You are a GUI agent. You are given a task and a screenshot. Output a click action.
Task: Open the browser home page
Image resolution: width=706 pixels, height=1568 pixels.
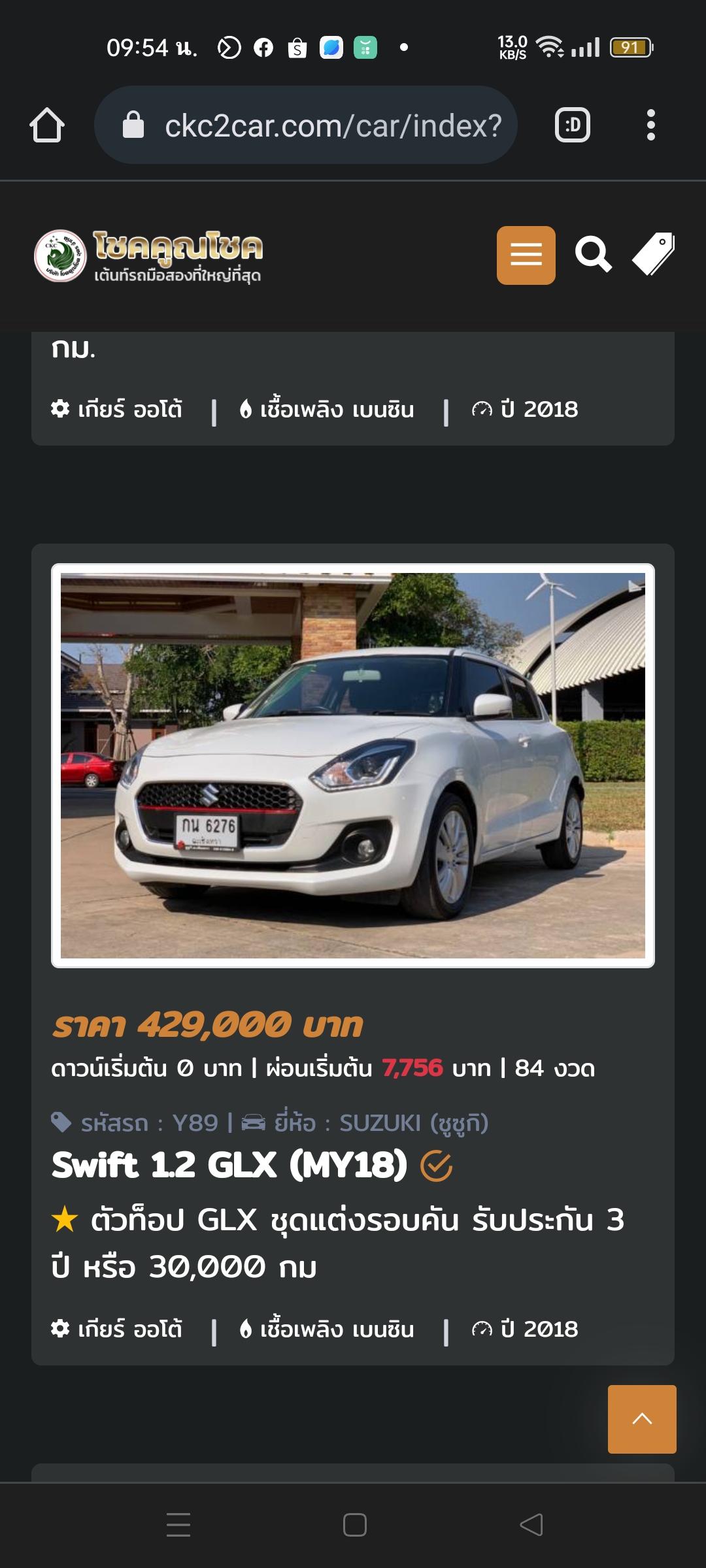pos(47,125)
